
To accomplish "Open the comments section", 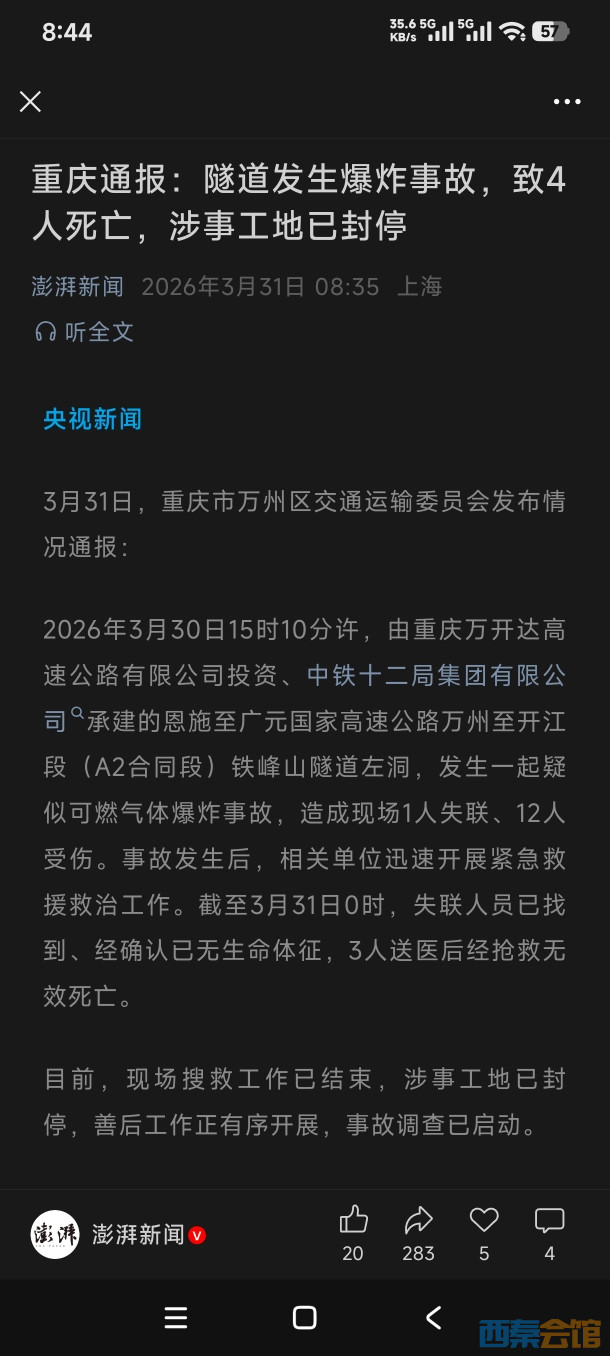I will coord(549,1221).
